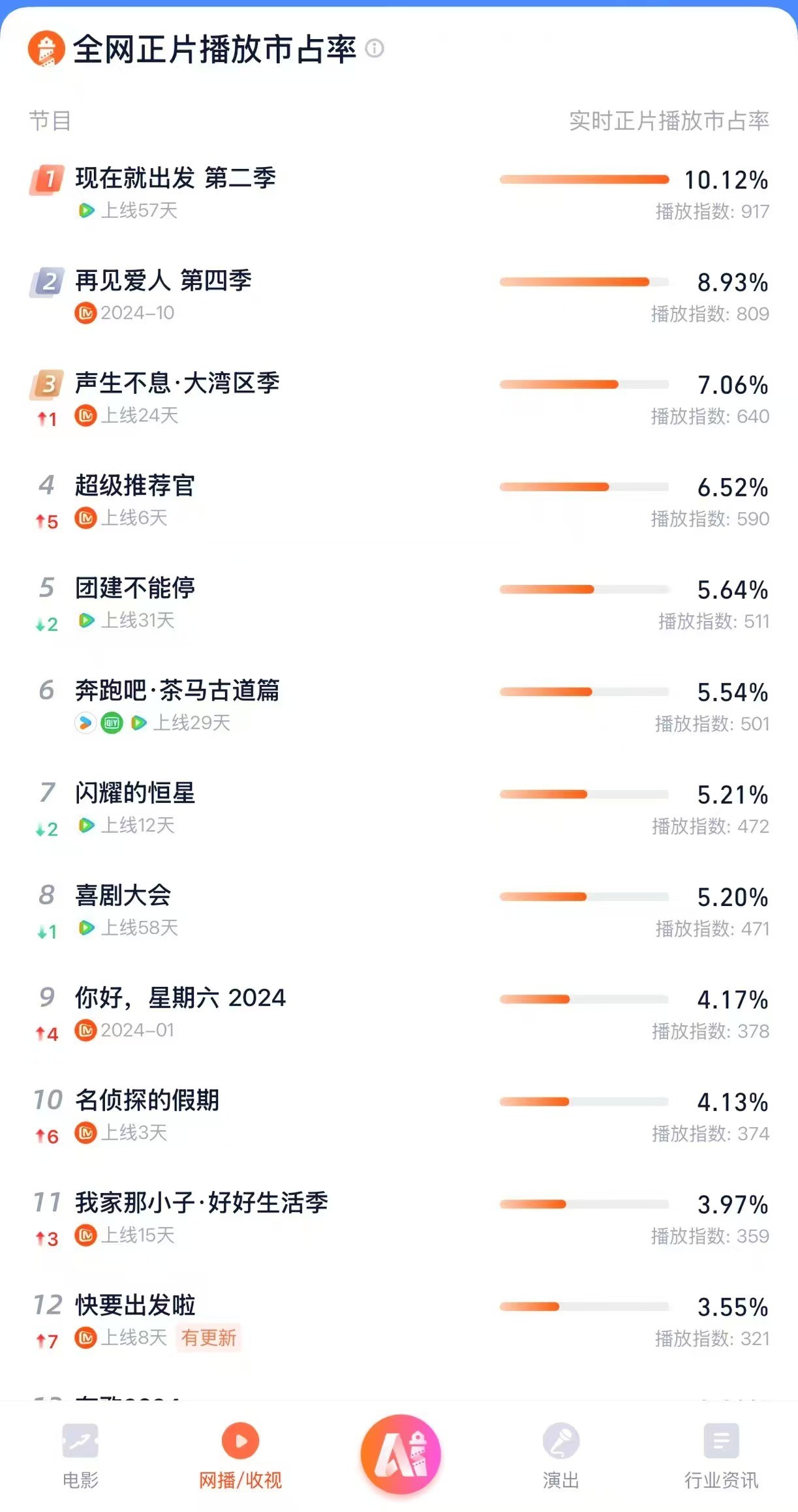
Task: Open 现在就出发 第二季 details
Action: [x=176, y=178]
